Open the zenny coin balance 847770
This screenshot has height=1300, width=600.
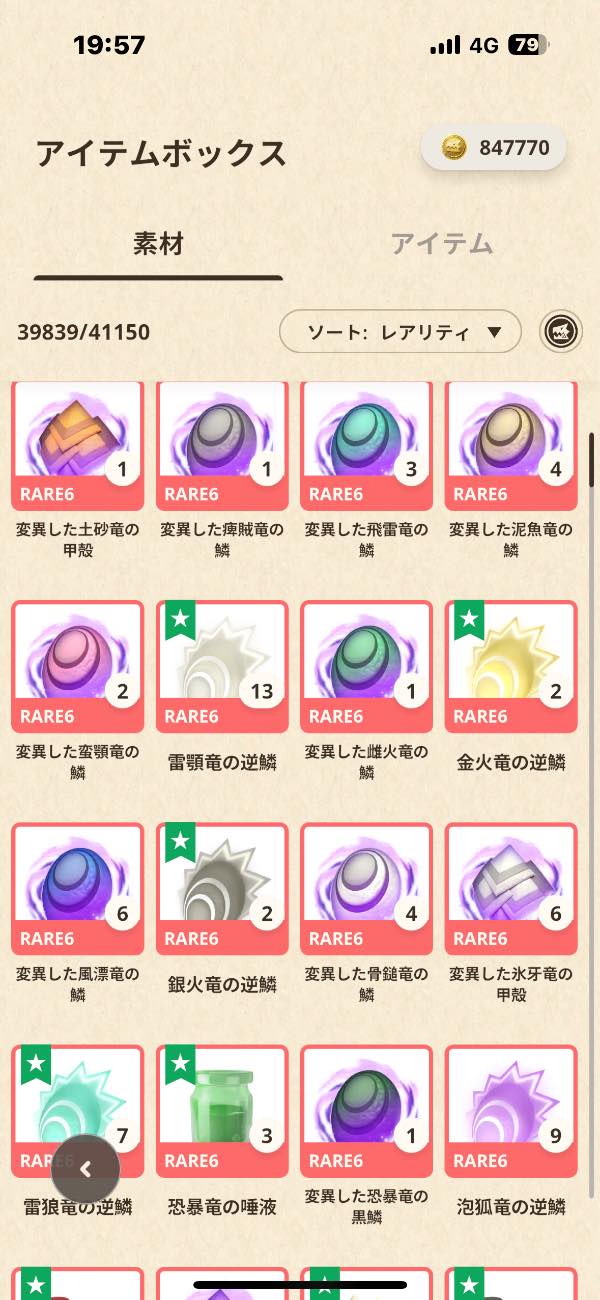pos(495,149)
